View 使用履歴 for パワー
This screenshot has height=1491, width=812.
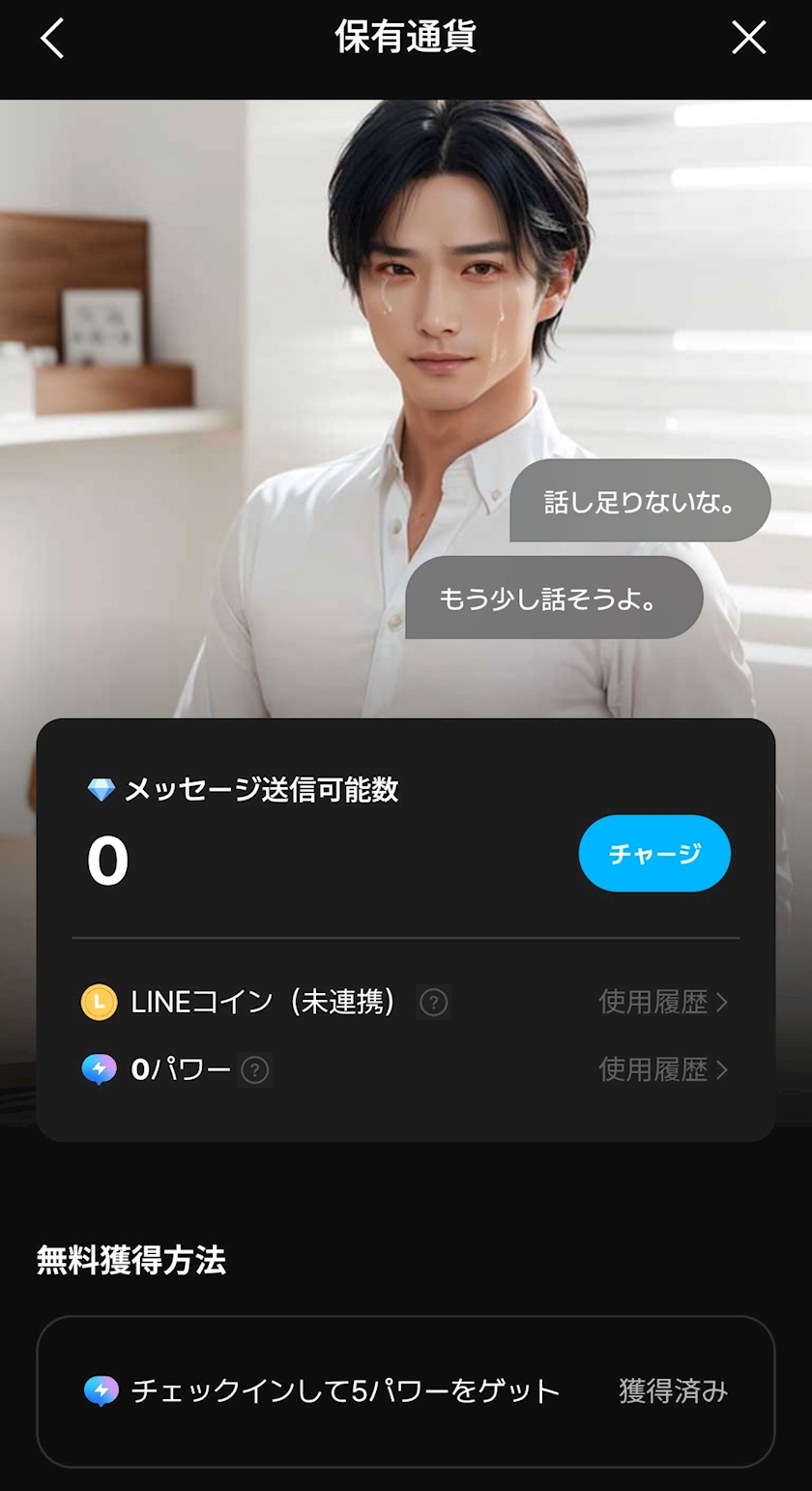pyautogui.click(x=663, y=1070)
